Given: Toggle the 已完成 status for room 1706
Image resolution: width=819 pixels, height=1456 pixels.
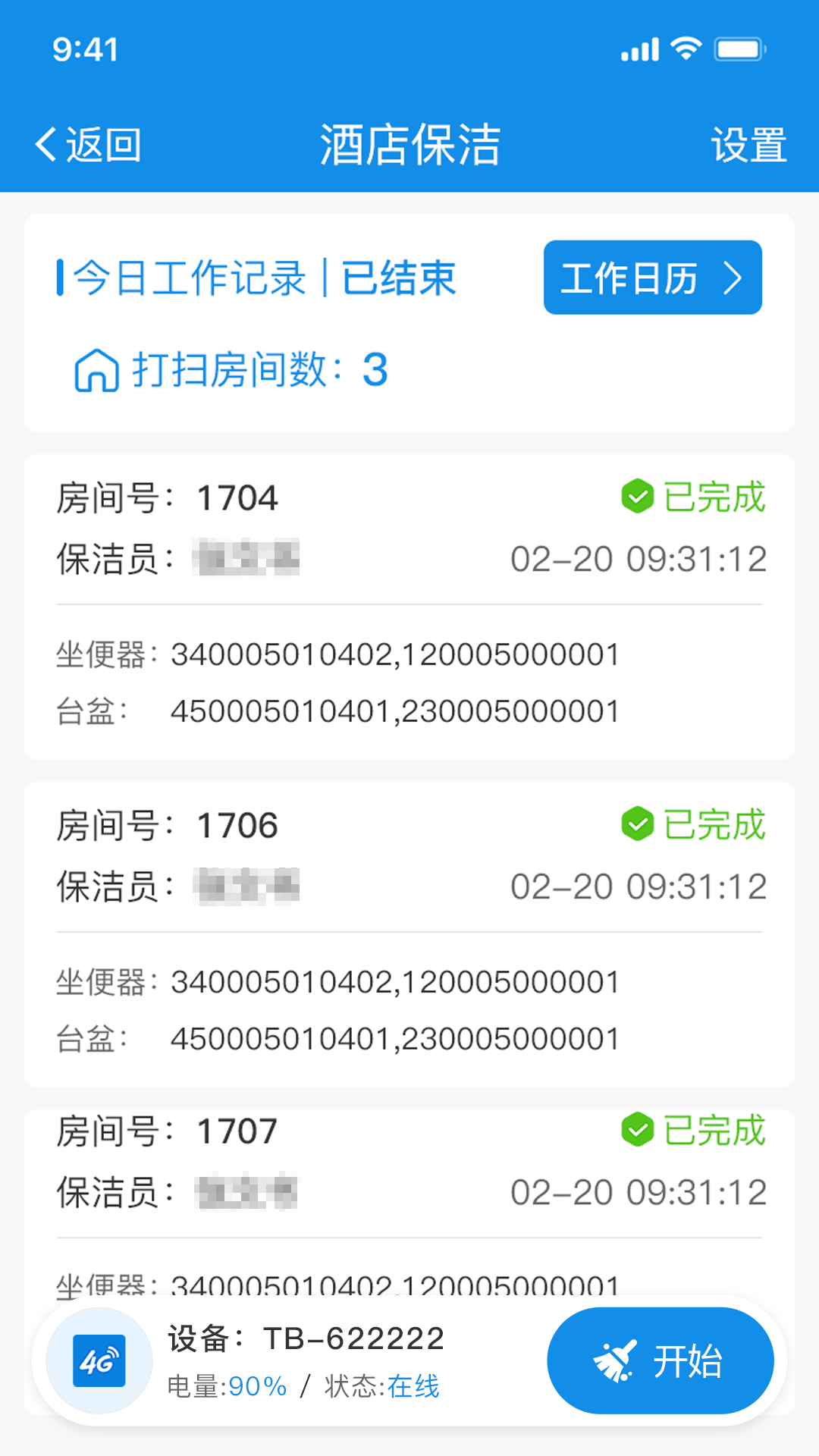Looking at the screenshot, I should 698,824.
